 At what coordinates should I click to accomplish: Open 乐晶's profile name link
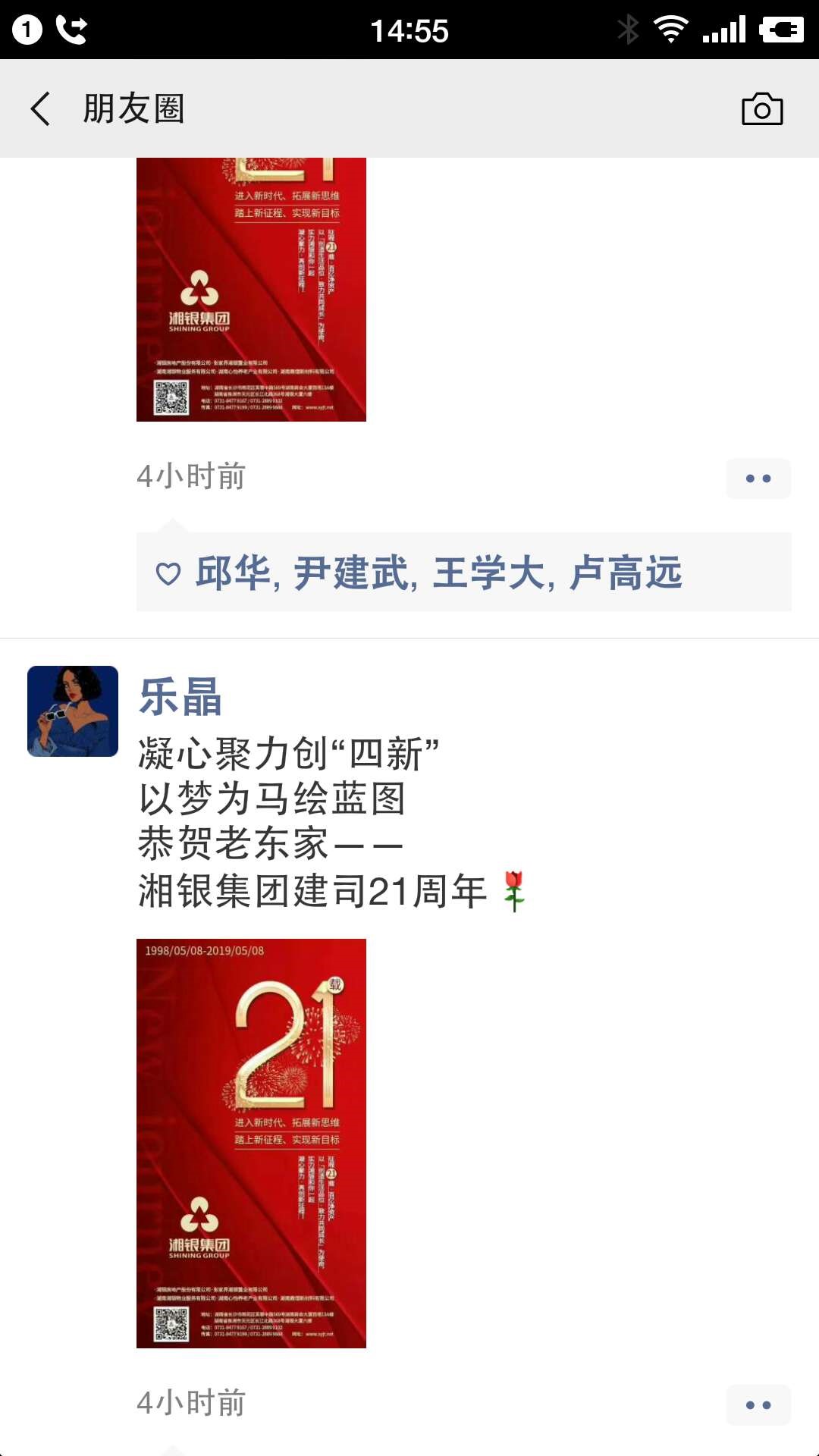180,697
